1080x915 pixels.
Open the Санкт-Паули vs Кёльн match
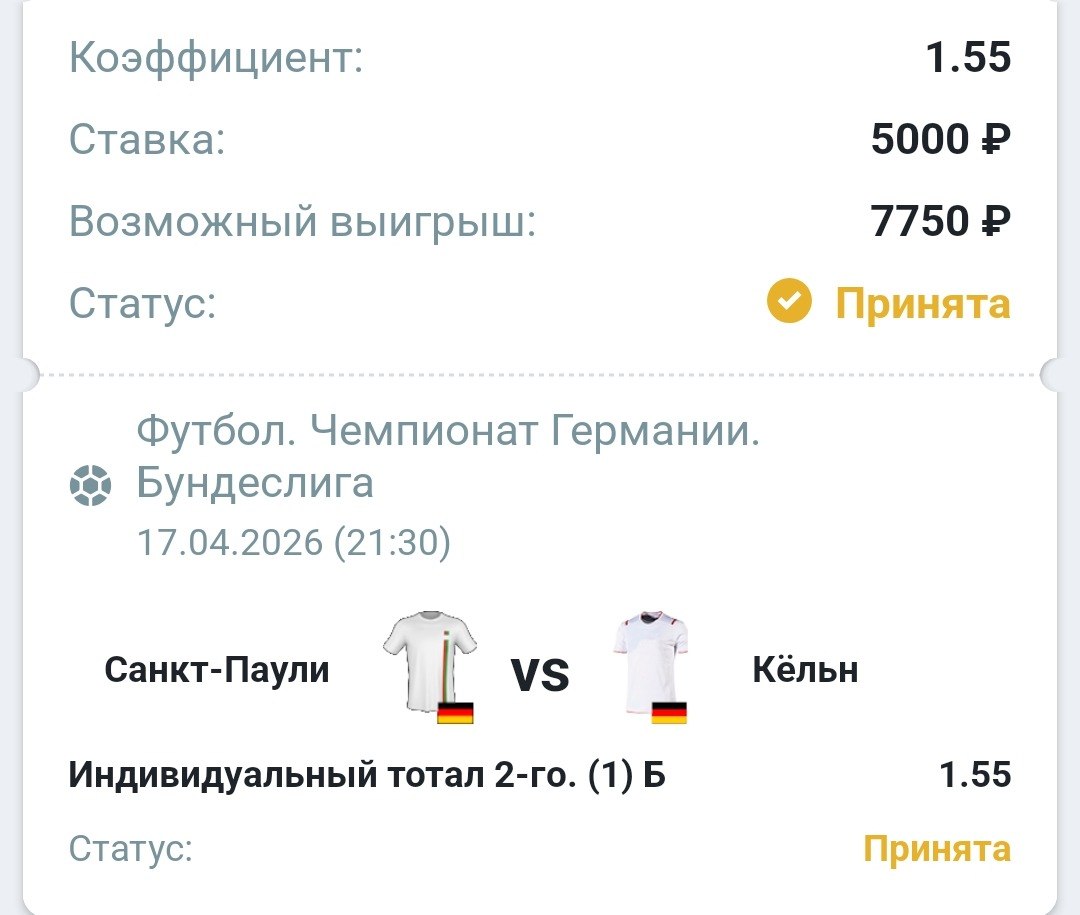(x=540, y=670)
